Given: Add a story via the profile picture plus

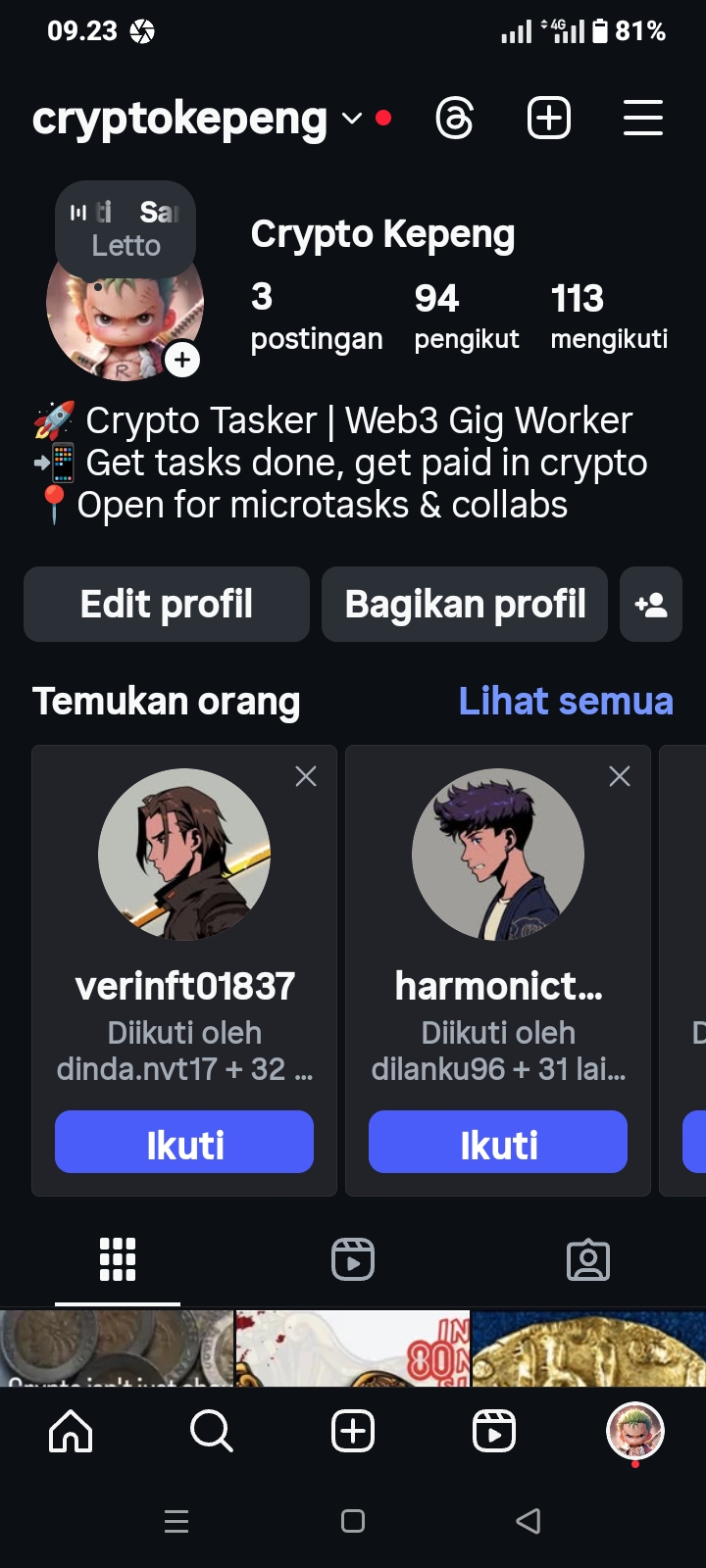Looking at the screenshot, I should 182,360.
